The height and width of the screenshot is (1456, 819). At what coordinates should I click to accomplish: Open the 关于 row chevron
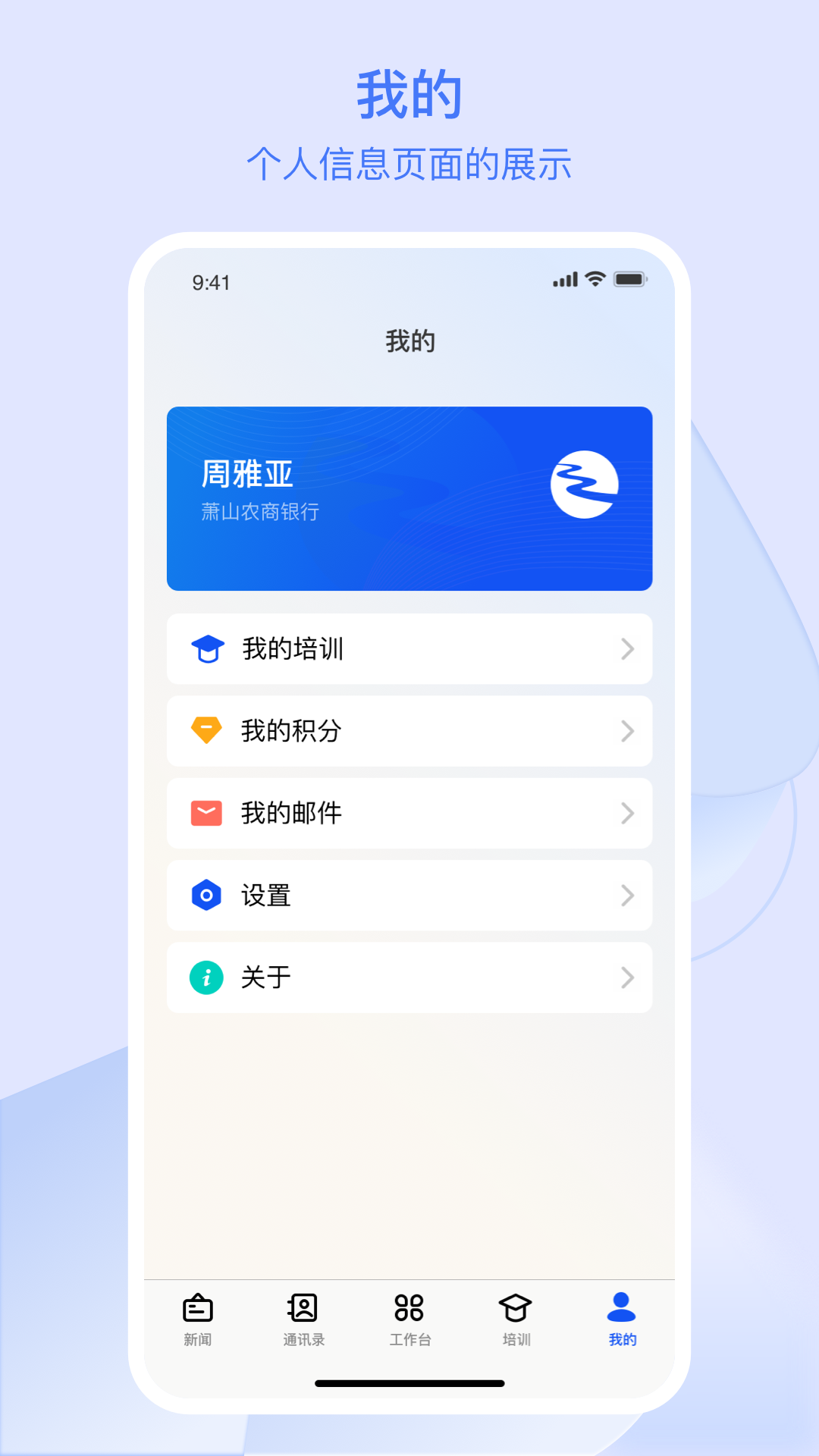[628, 977]
